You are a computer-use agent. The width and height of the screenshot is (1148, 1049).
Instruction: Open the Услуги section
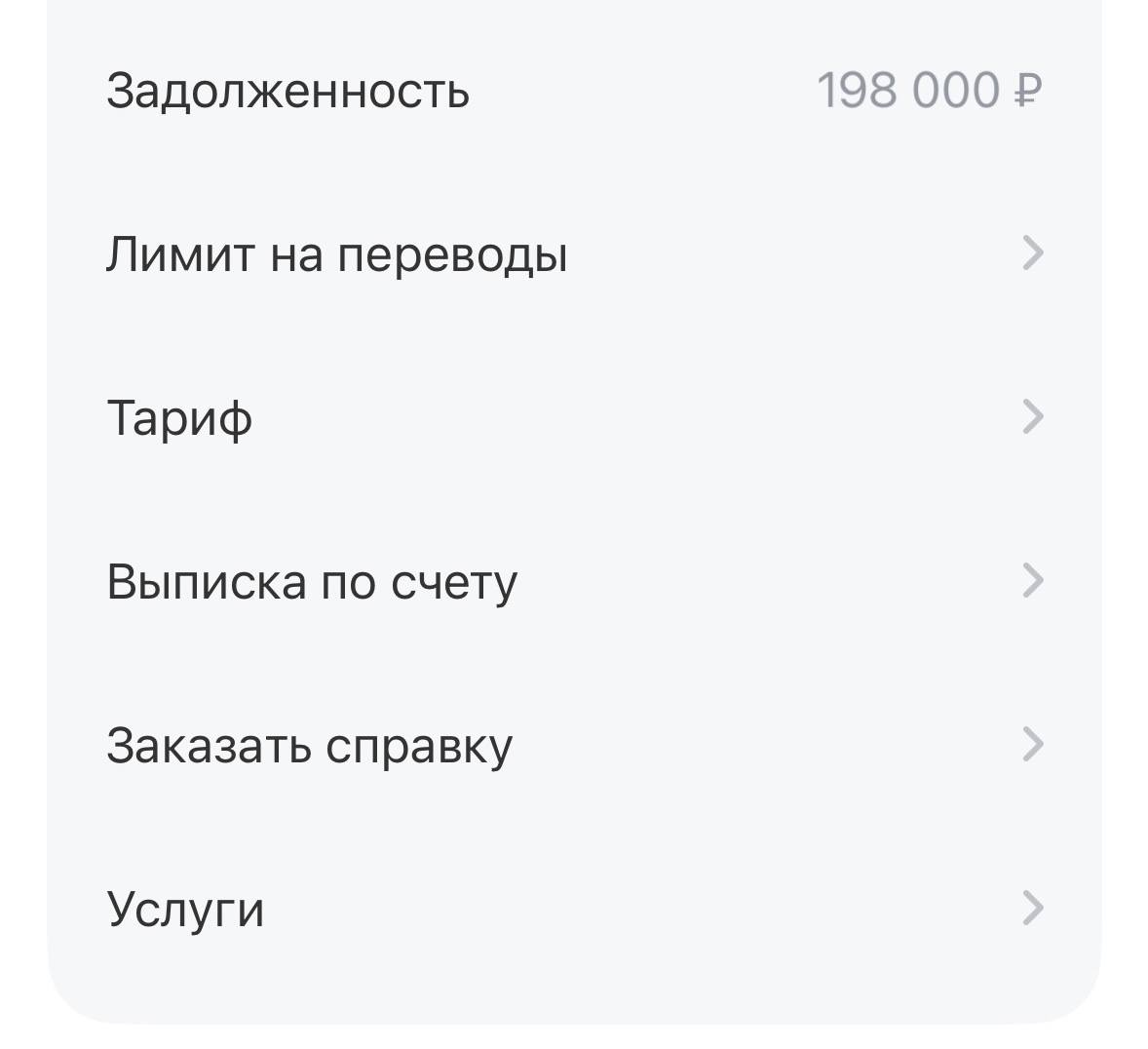click(x=573, y=909)
